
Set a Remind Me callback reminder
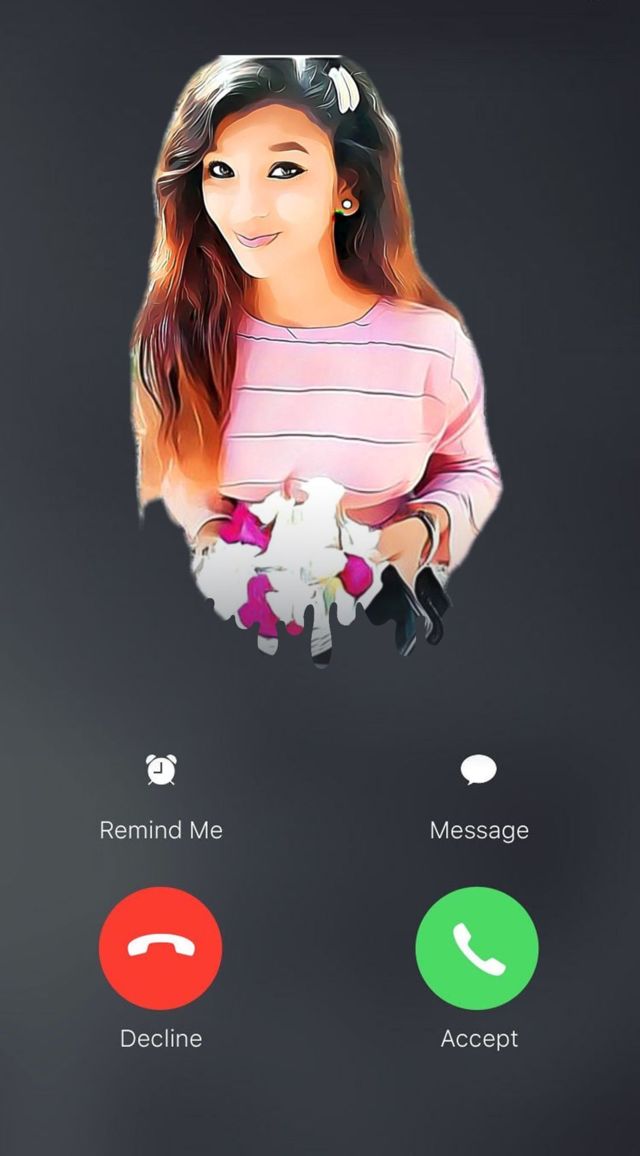pyautogui.click(x=161, y=771)
